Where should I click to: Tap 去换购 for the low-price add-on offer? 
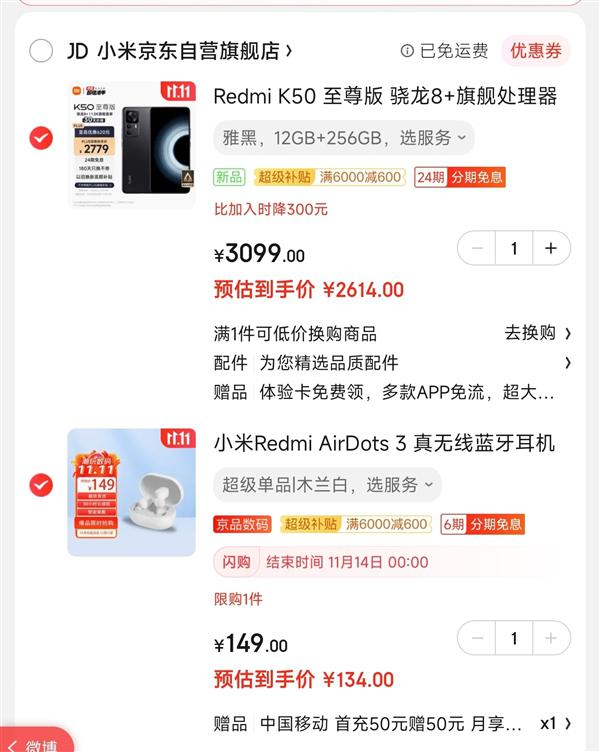pos(538,333)
